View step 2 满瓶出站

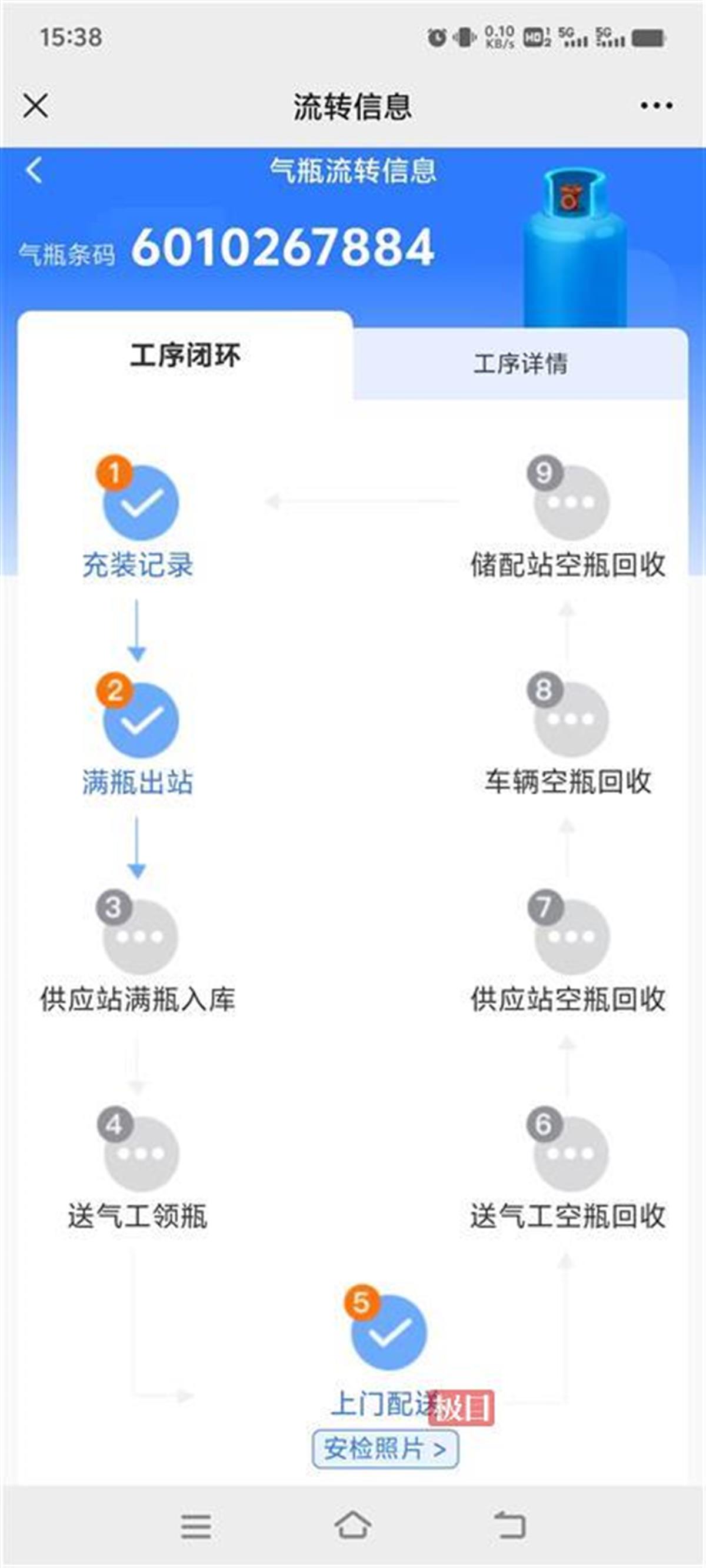pos(140,720)
